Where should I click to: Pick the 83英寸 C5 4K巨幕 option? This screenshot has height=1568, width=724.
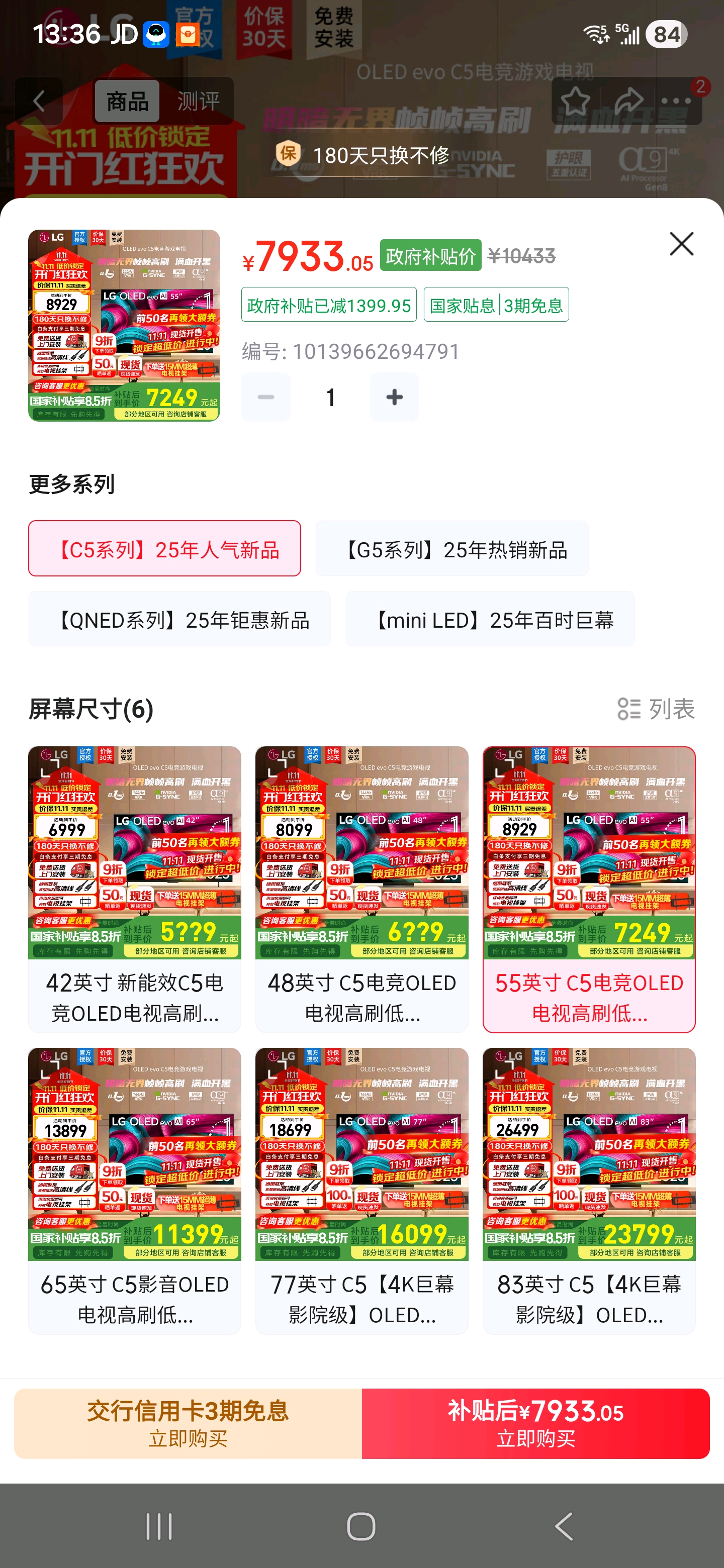pyautogui.click(x=589, y=1190)
